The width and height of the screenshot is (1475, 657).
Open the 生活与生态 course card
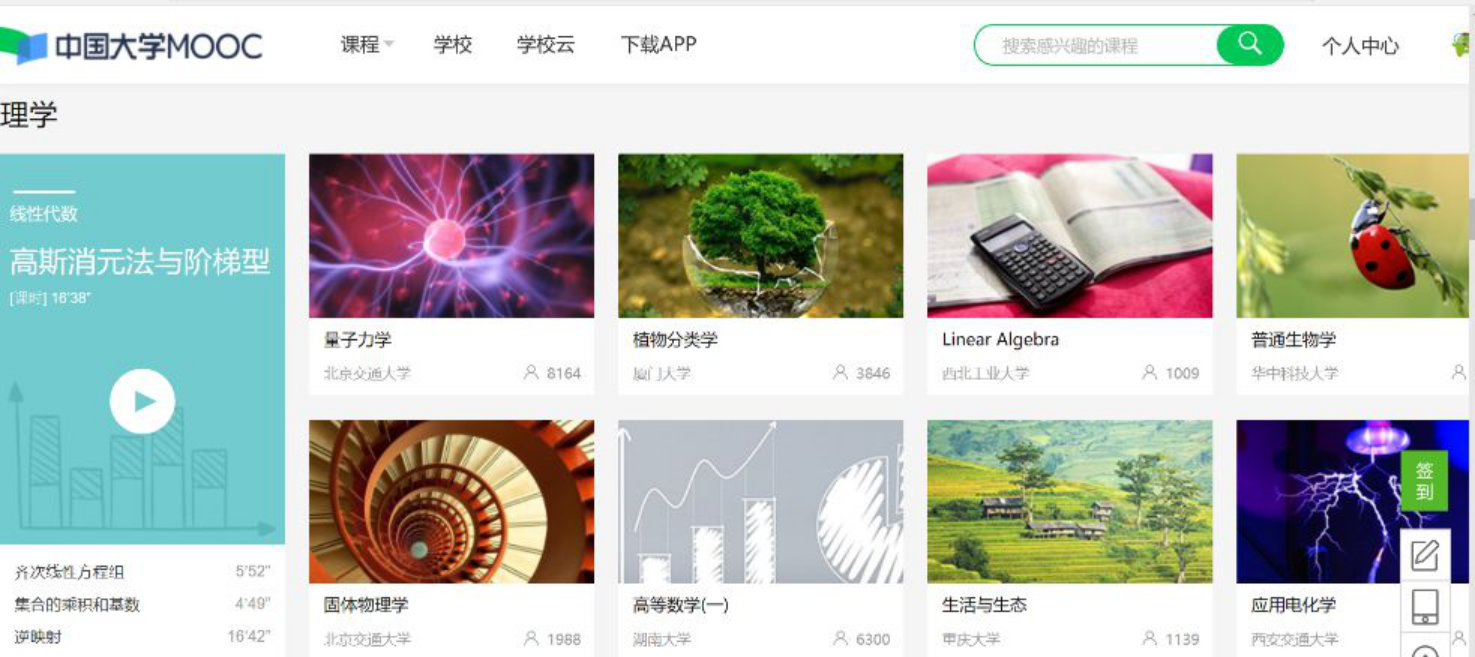(1069, 502)
